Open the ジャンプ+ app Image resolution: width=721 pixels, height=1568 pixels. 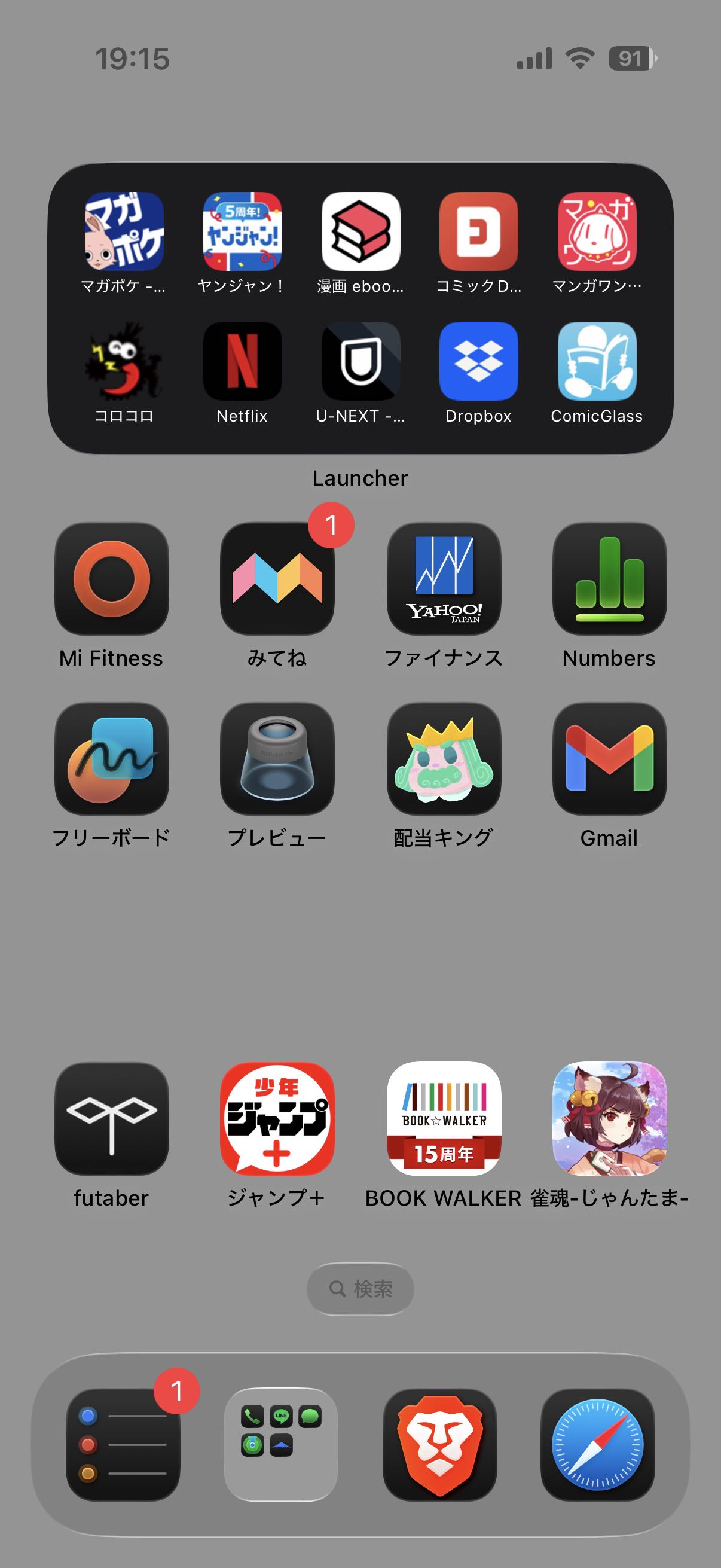277,1119
